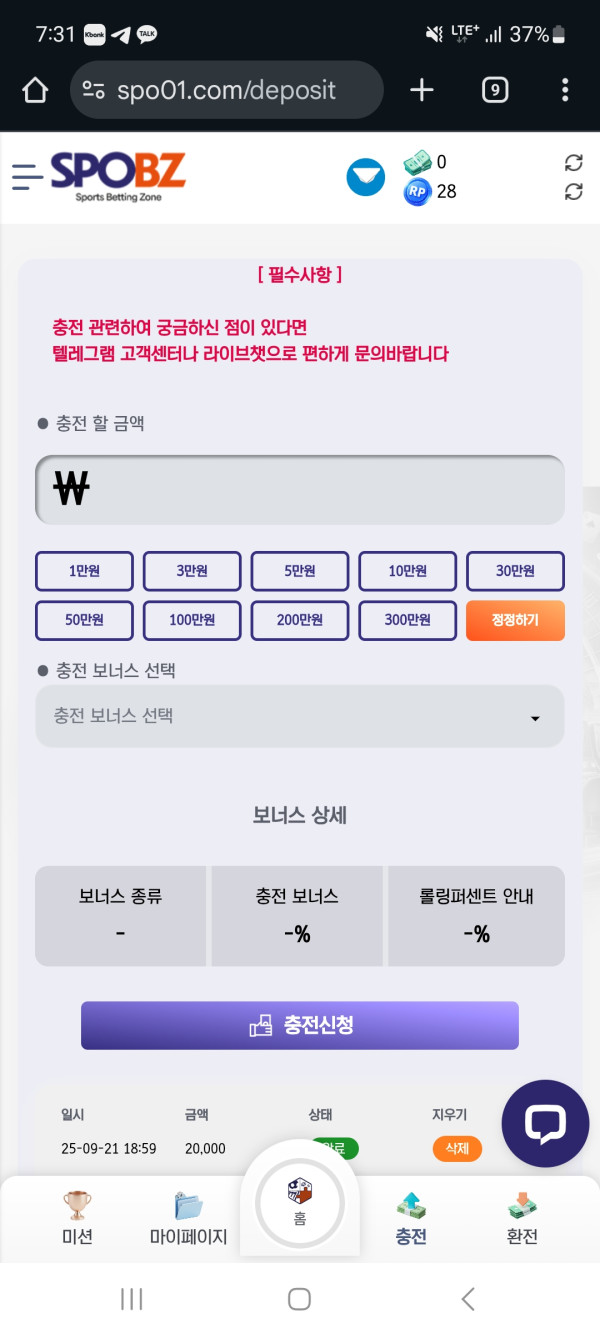This screenshot has width=600, height=1333.
Task: Choose the 30만원 quick amount
Action: click(515, 571)
